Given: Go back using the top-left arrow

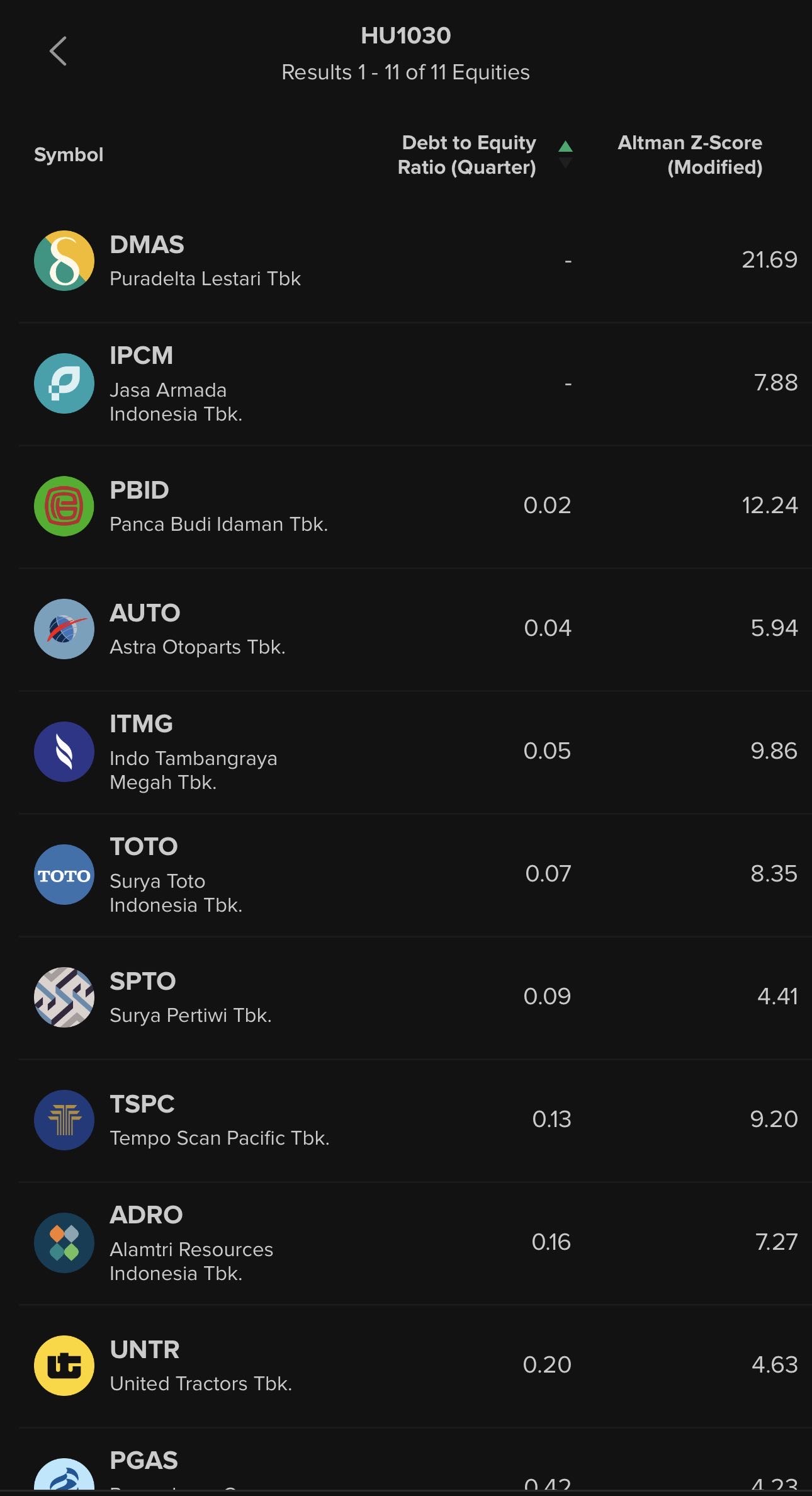Looking at the screenshot, I should (x=58, y=51).
